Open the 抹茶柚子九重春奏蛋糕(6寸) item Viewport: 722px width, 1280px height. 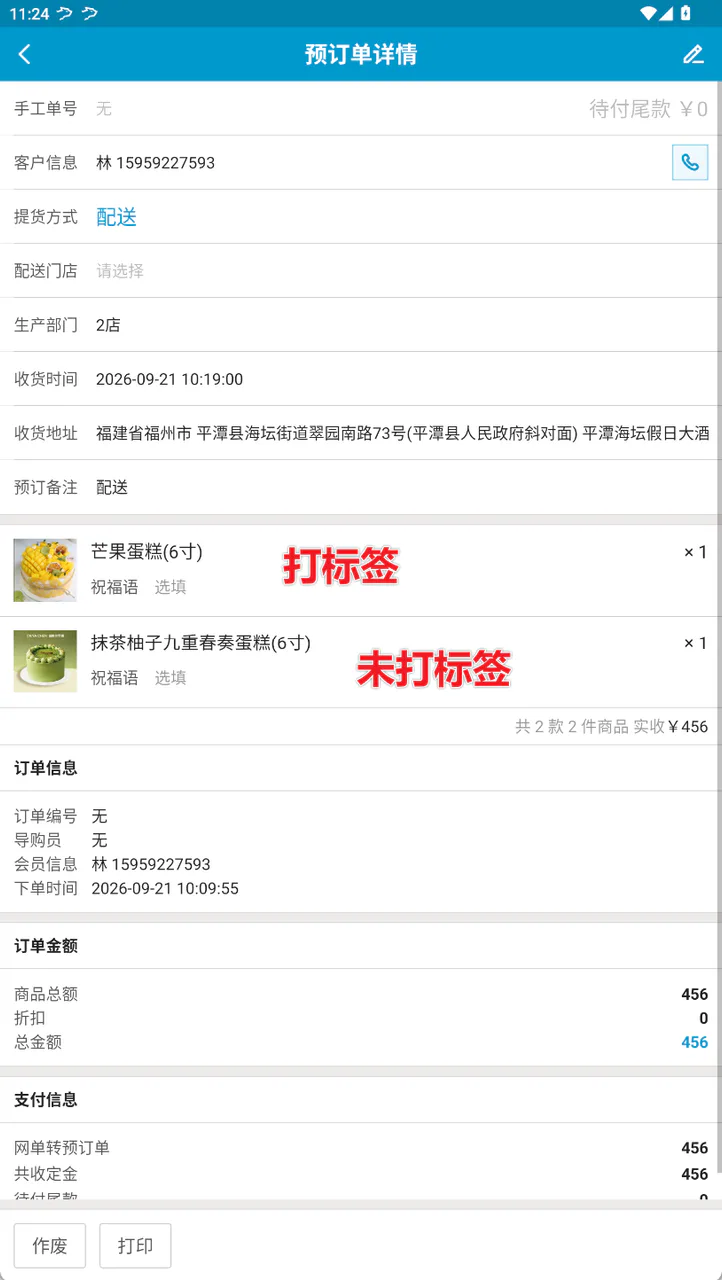361,662
